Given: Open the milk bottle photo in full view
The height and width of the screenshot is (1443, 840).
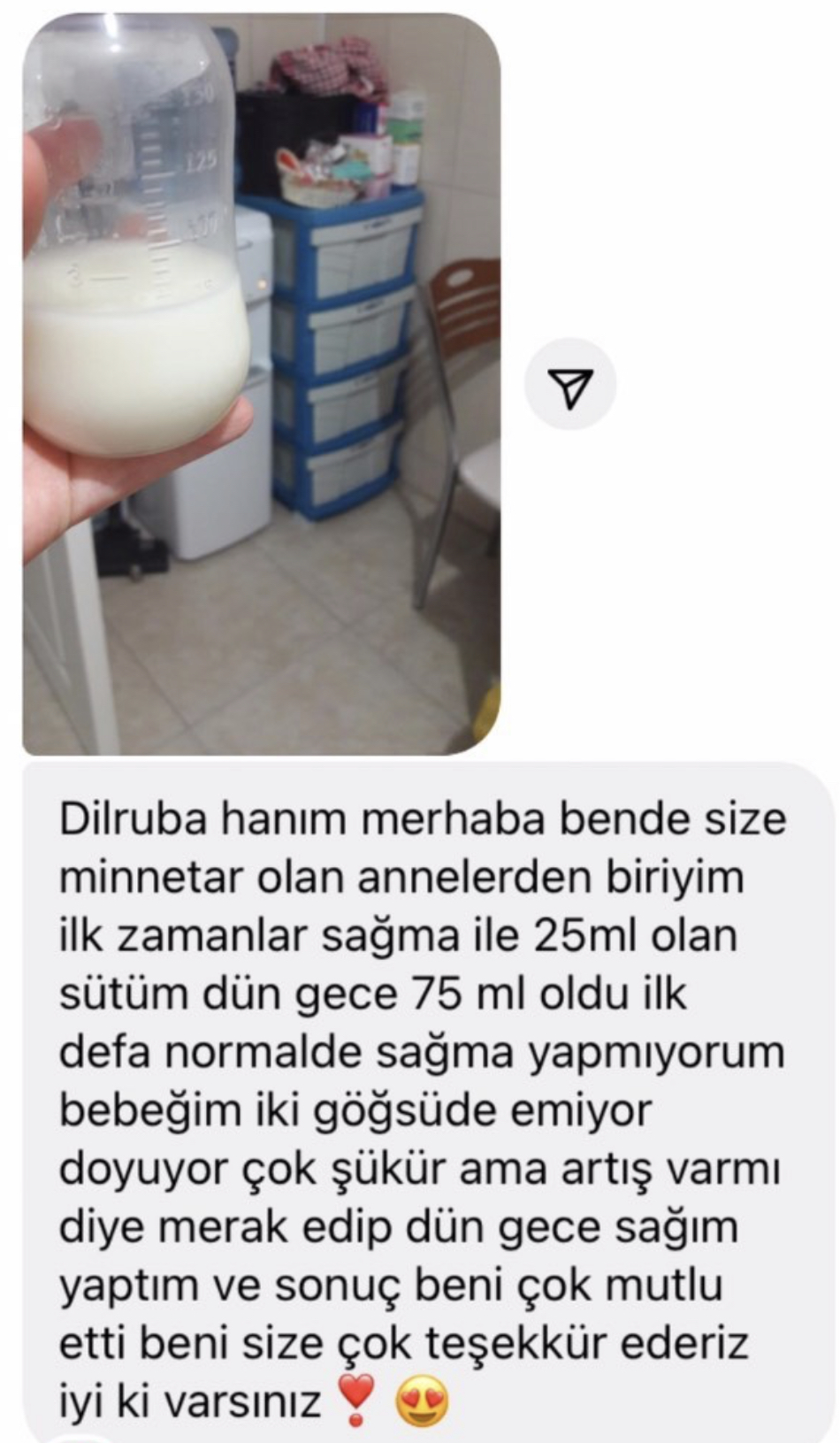Looking at the screenshot, I should coord(262,385).
